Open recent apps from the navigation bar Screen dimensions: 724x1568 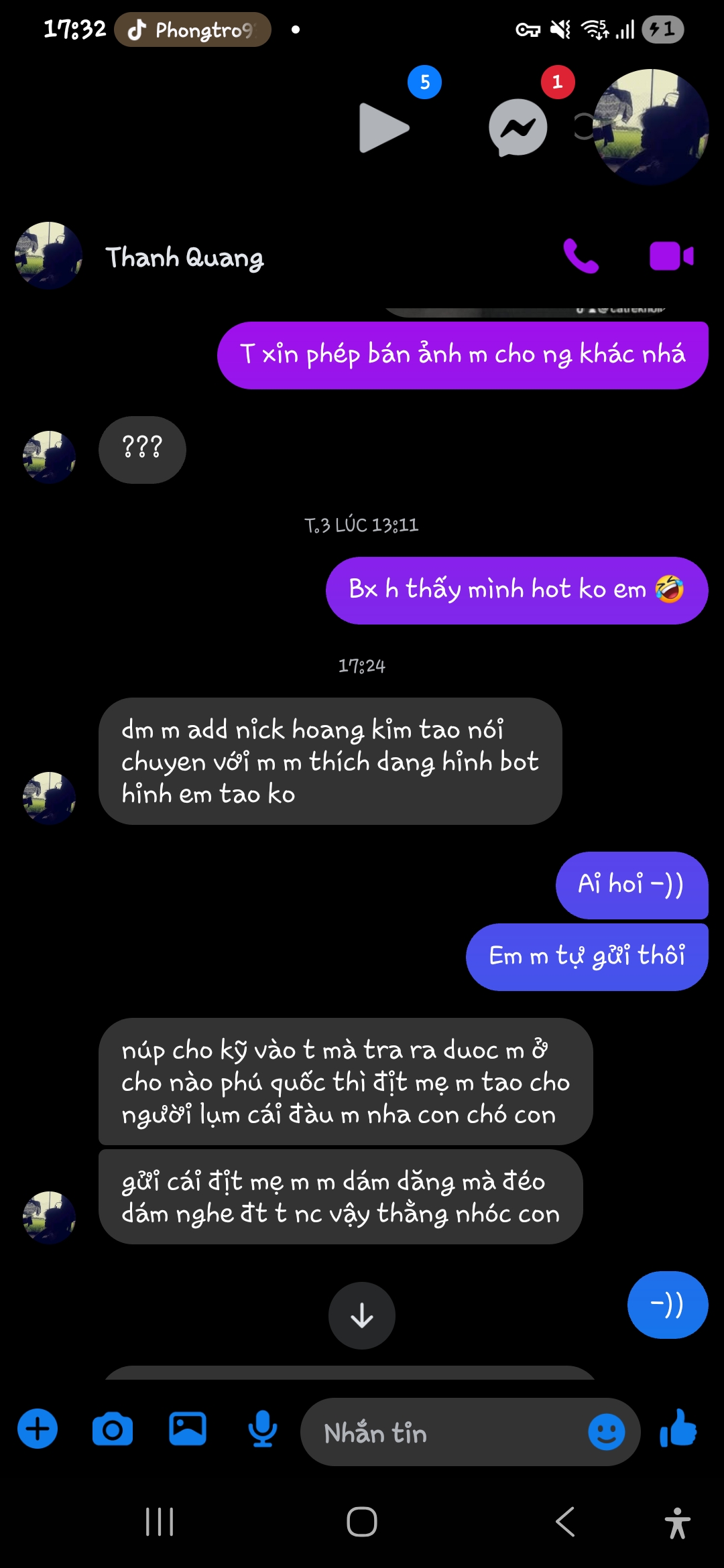coord(160,1521)
